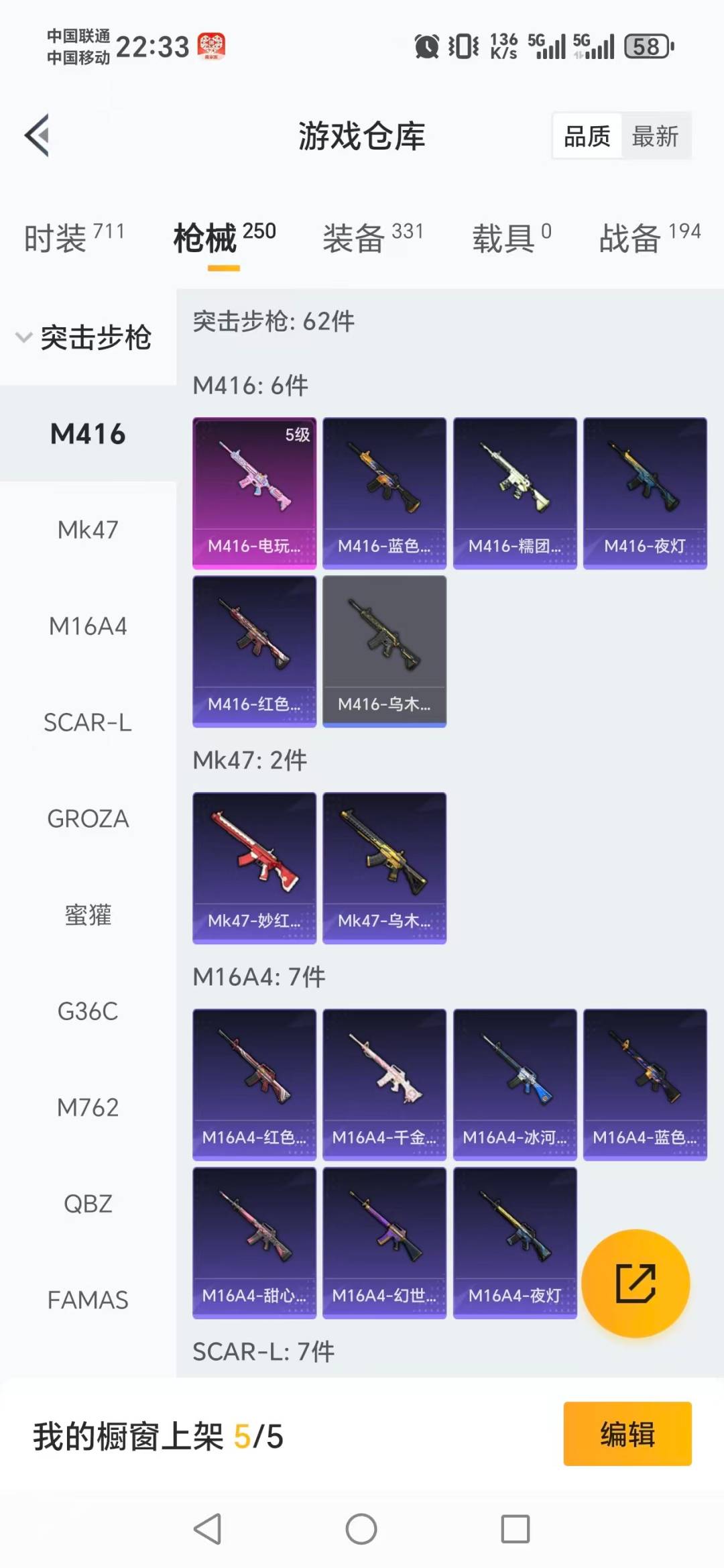Sort by 品质

coord(587,136)
